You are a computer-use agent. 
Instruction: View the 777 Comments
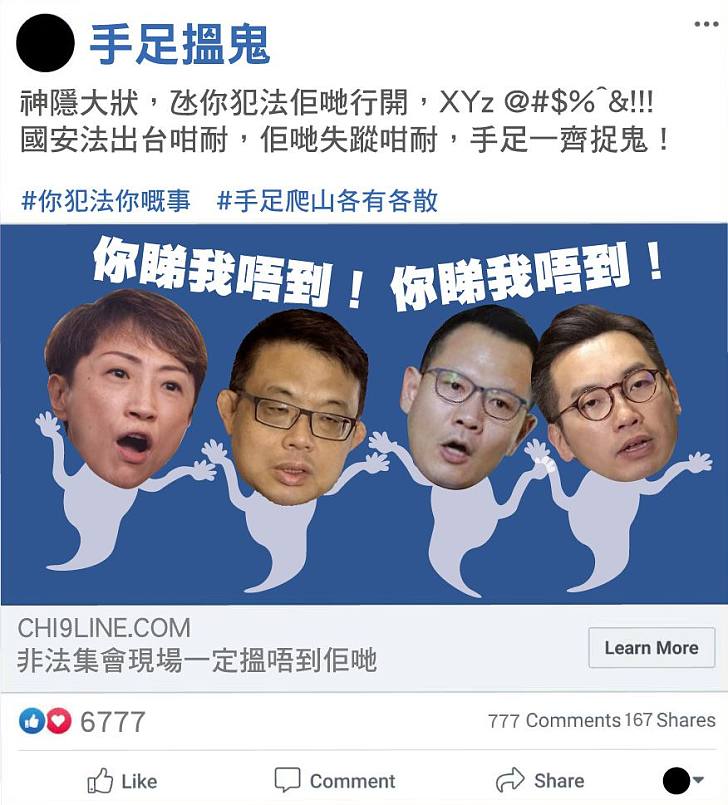(x=553, y=720)
